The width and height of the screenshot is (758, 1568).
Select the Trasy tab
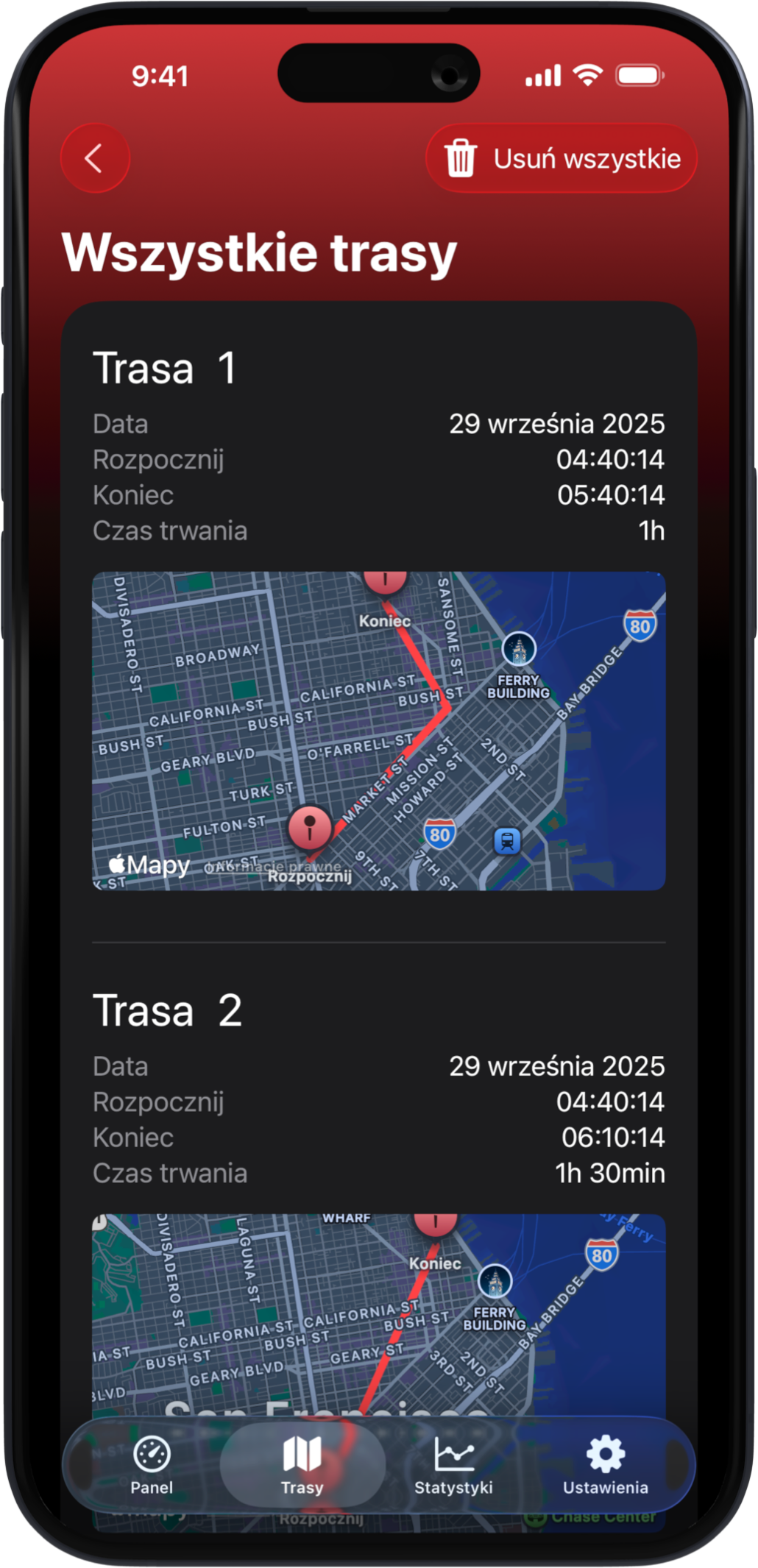pyautogui.click(x=302, y=1464)
